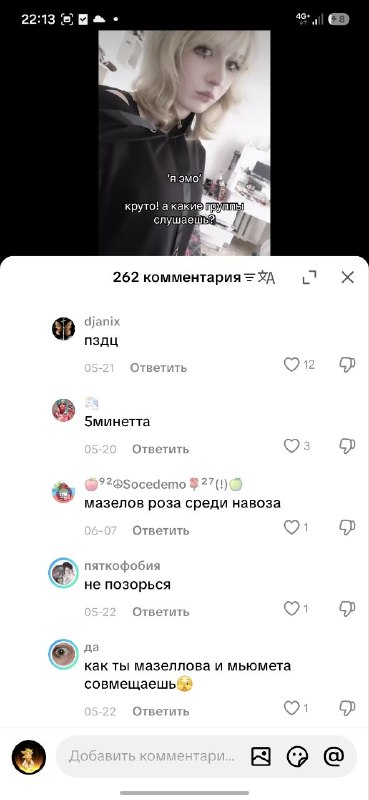Open пяткофобия's profile avatar
The image size is (369, 800).
click(x=63, y=572)
